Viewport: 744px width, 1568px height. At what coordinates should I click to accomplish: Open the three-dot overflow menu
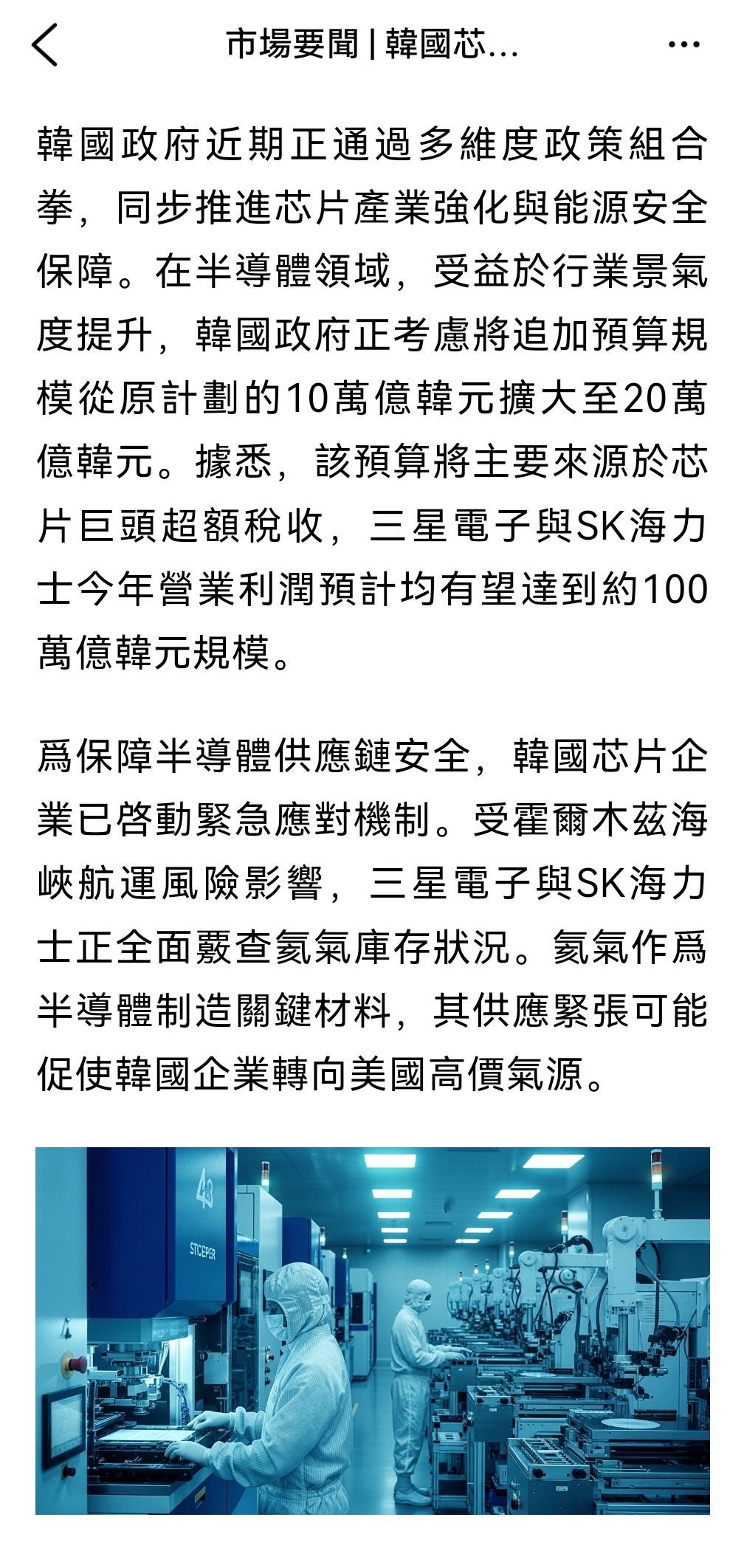point(683,45)
